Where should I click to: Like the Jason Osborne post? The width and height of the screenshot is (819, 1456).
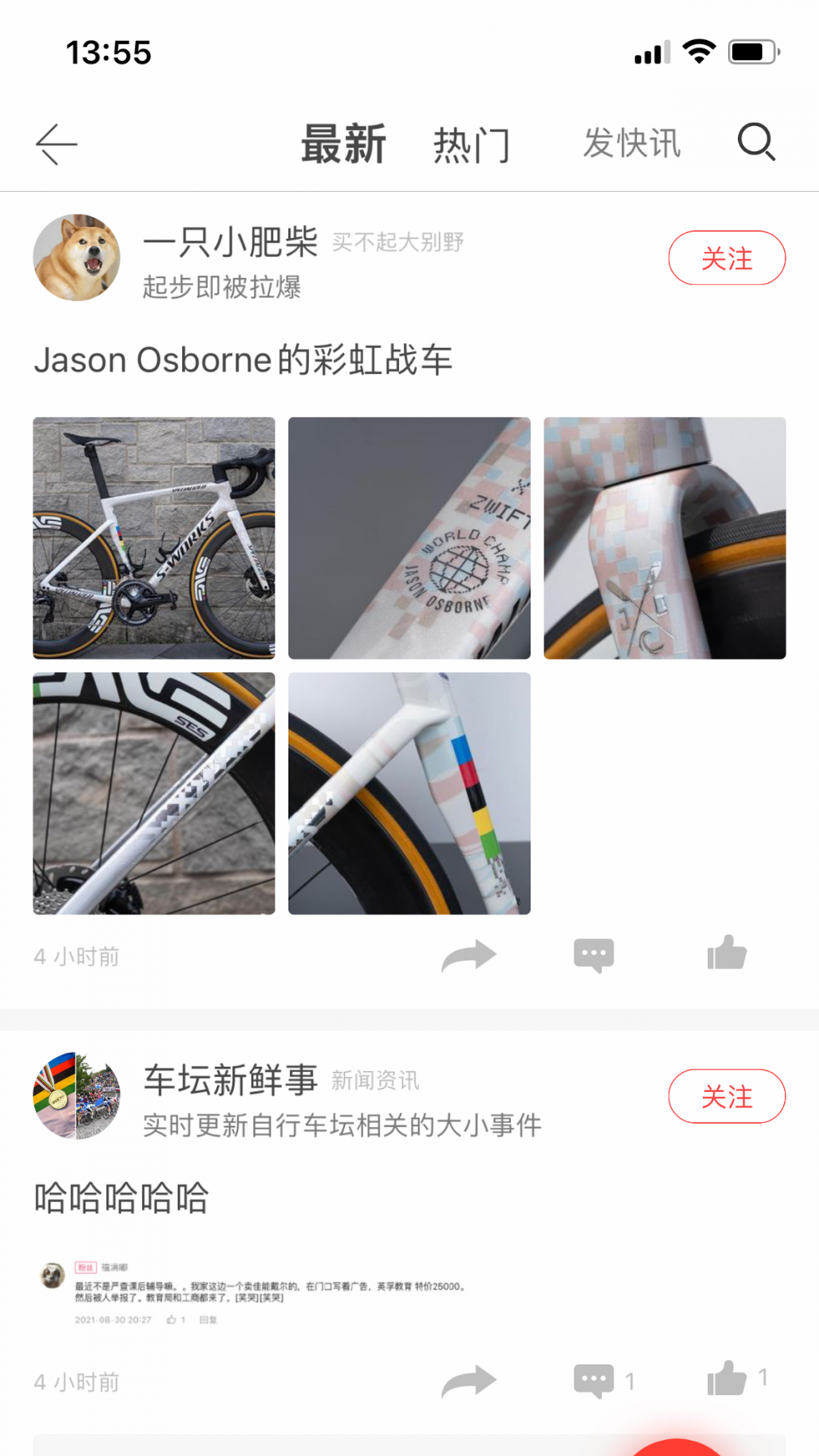pyautogui.click(x=727, y=953)
